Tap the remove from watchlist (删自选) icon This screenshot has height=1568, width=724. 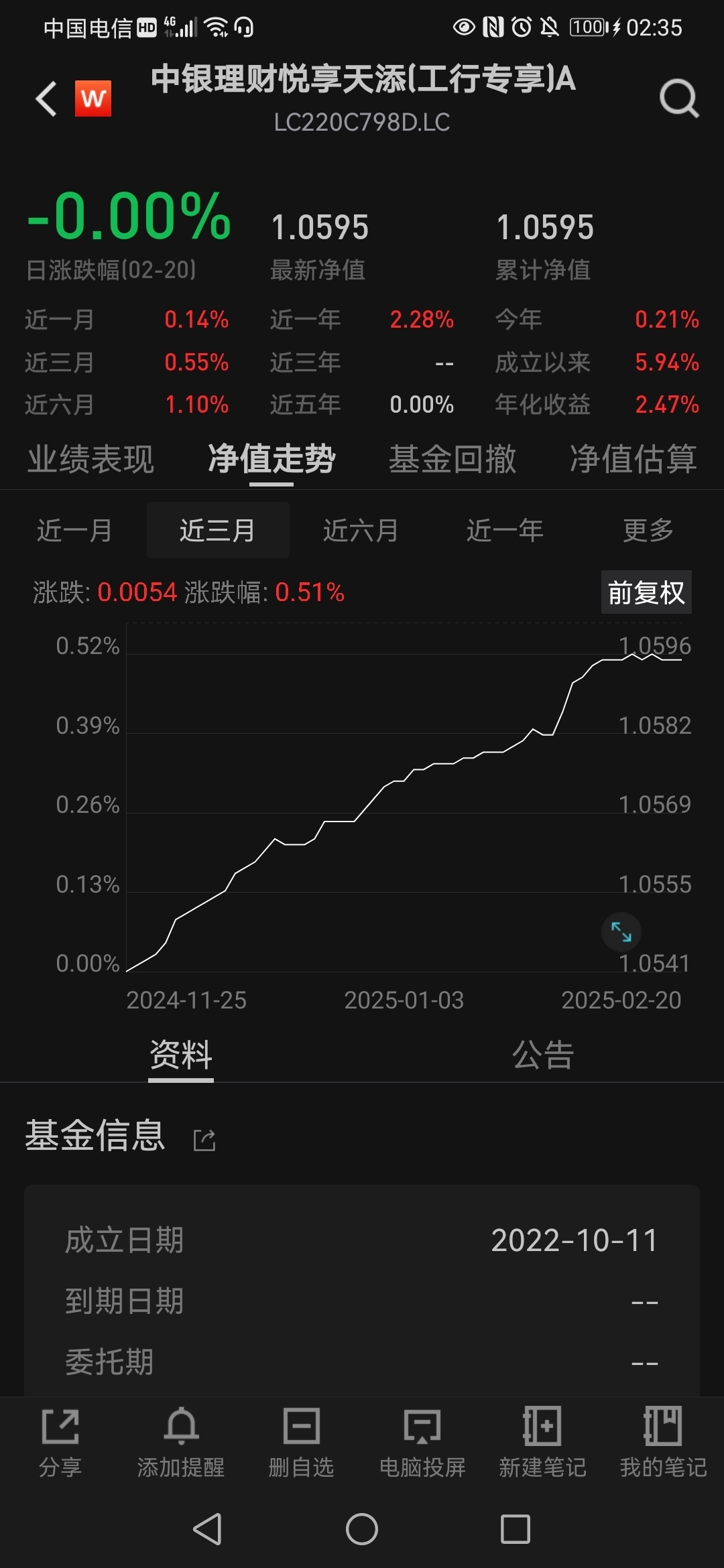pos(300,1427)
